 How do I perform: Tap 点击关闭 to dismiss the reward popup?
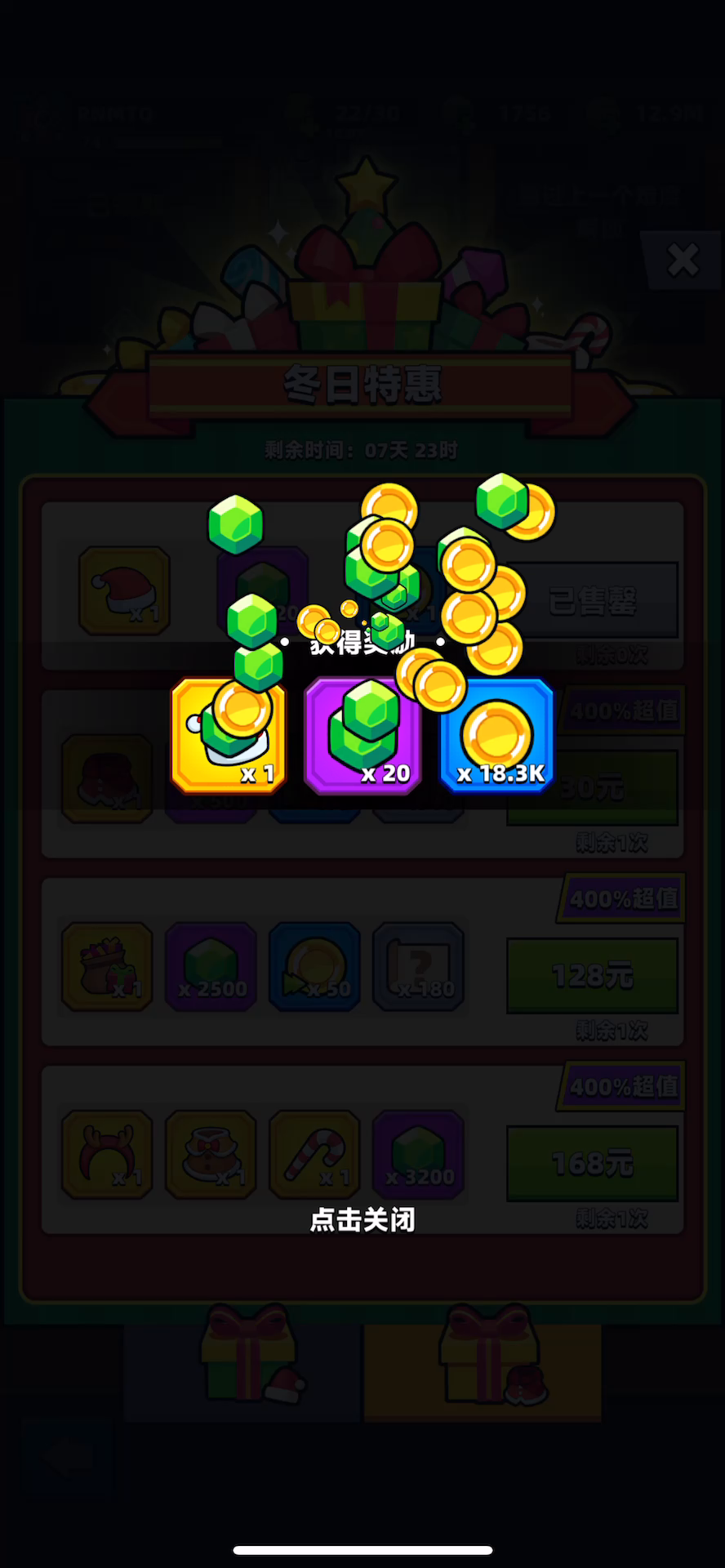(x=362, y=1219)
